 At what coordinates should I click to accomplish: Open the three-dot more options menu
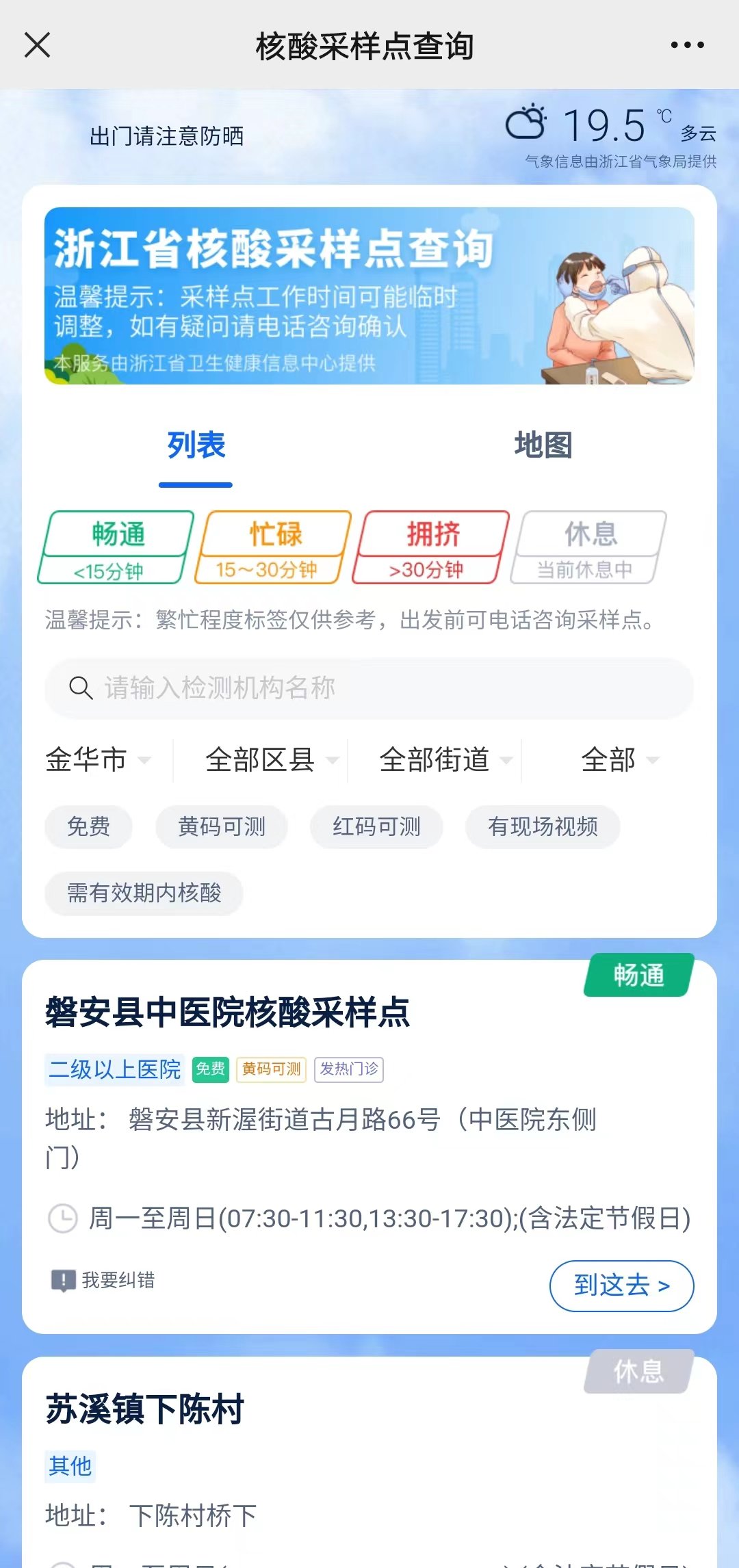coord(687,45)
